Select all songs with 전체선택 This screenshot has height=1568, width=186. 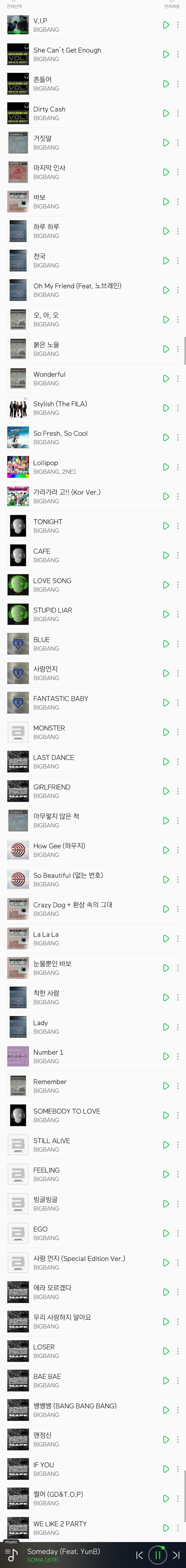[x=13, y=4]
